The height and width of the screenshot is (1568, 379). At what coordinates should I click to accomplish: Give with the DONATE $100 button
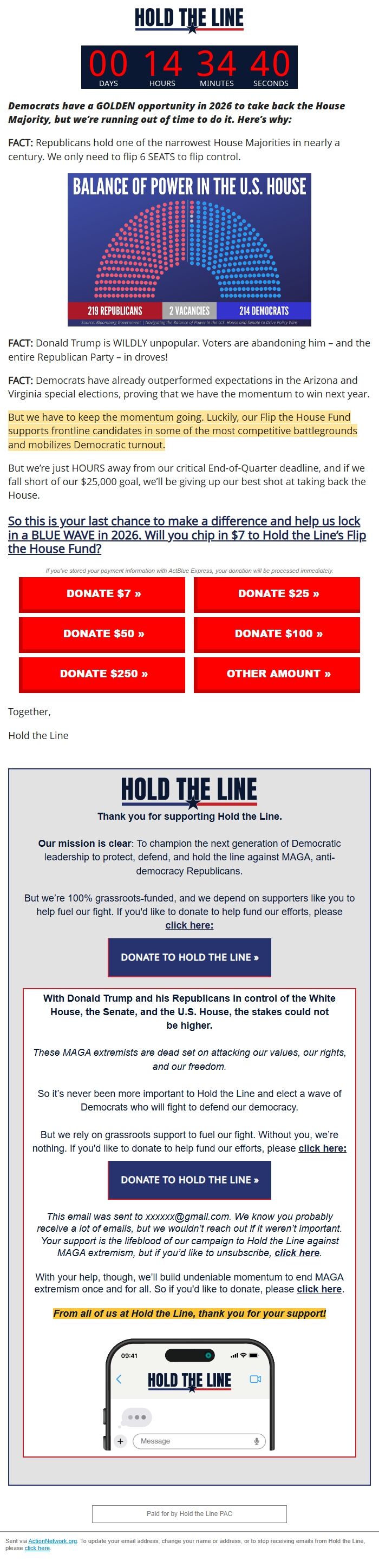[x=277, y=633]
